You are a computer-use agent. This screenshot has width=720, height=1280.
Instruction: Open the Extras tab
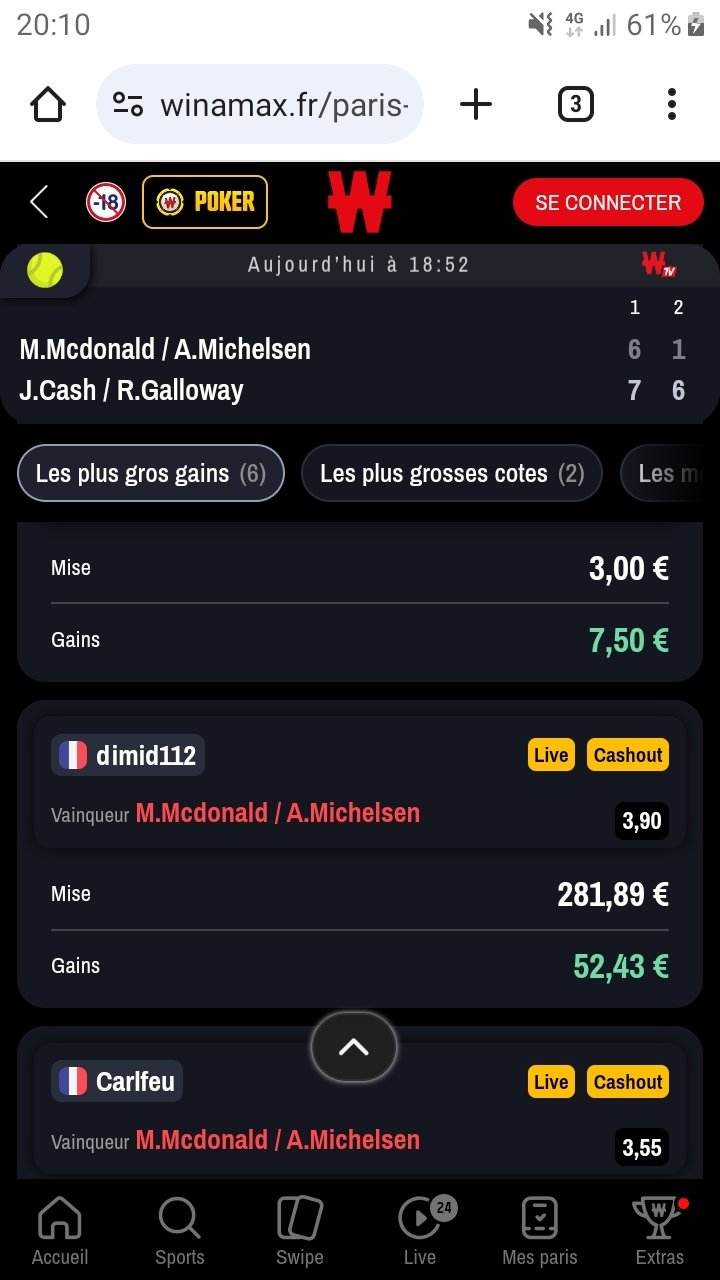660,1231
